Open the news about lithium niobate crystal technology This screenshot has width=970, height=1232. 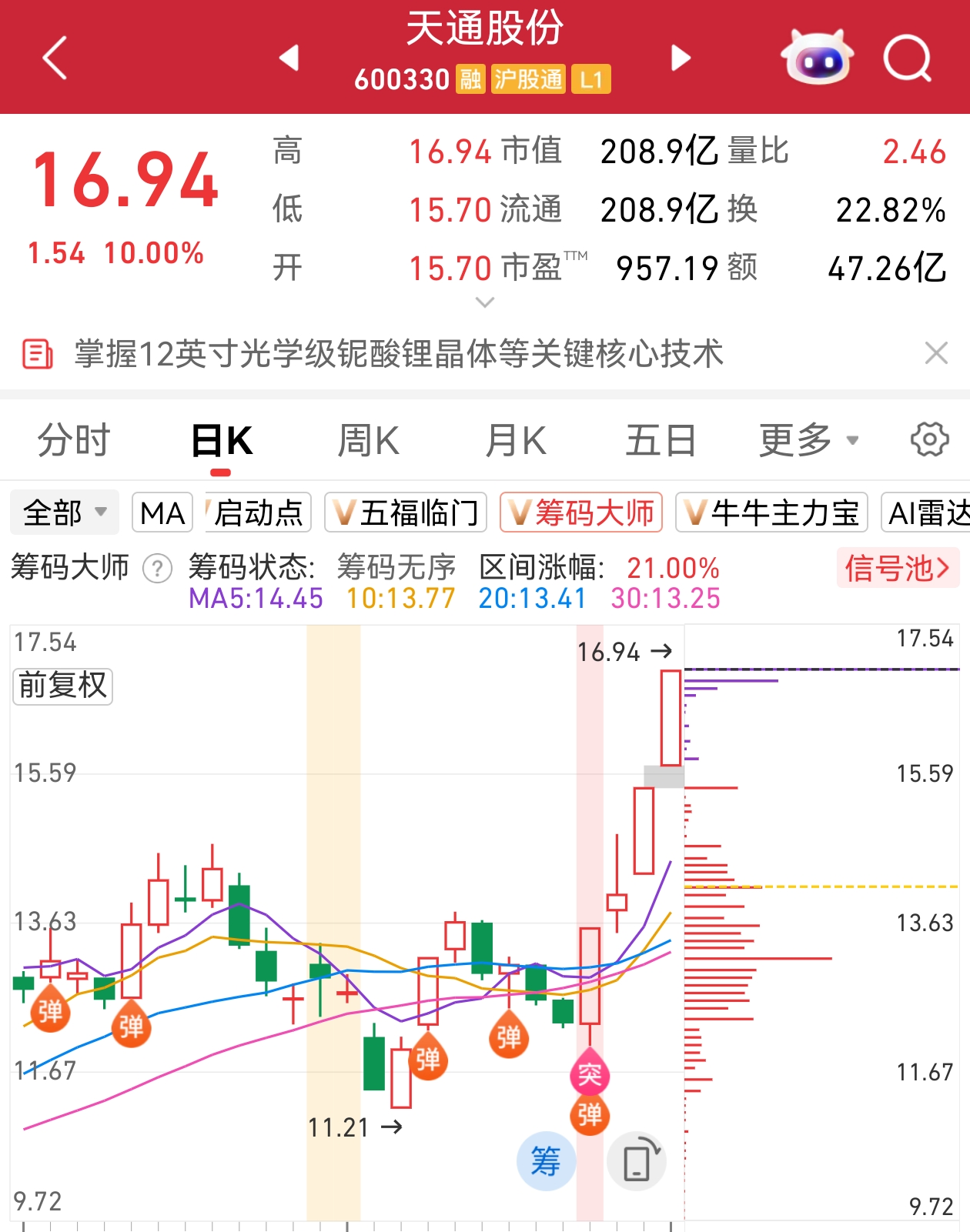click(x=398, y=354)
